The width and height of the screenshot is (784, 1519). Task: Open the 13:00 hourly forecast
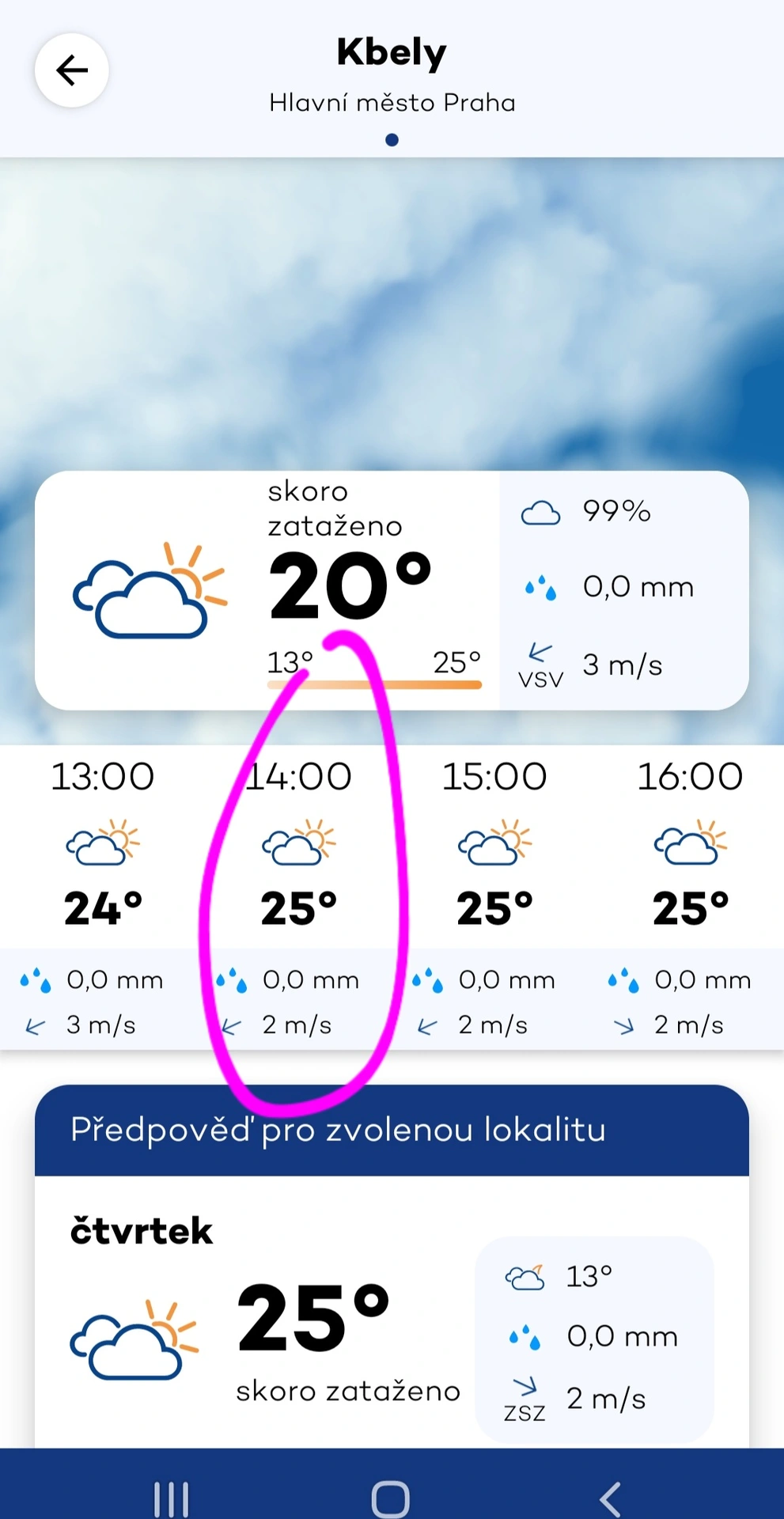pos(102,894)
